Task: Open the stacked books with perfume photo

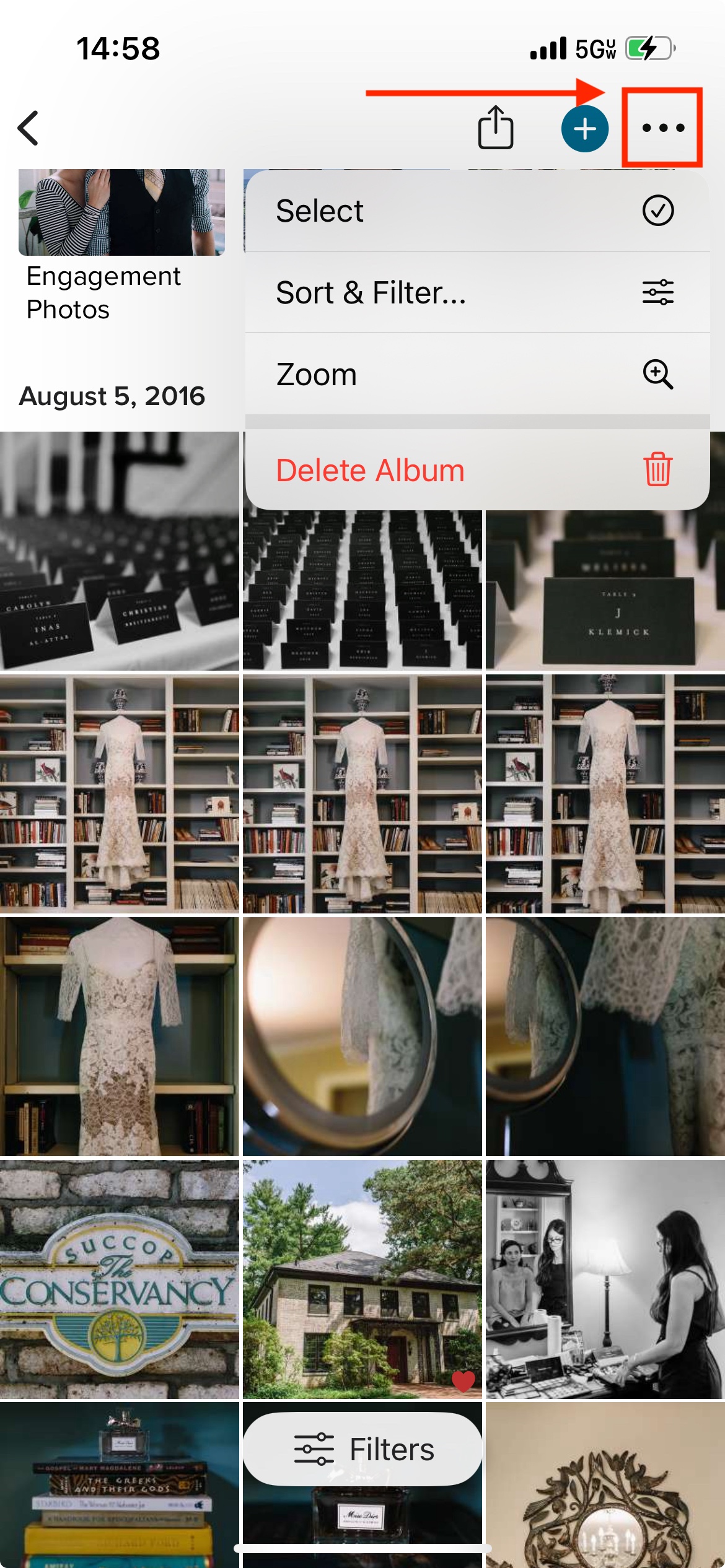Action: [x=119, y=1486]
